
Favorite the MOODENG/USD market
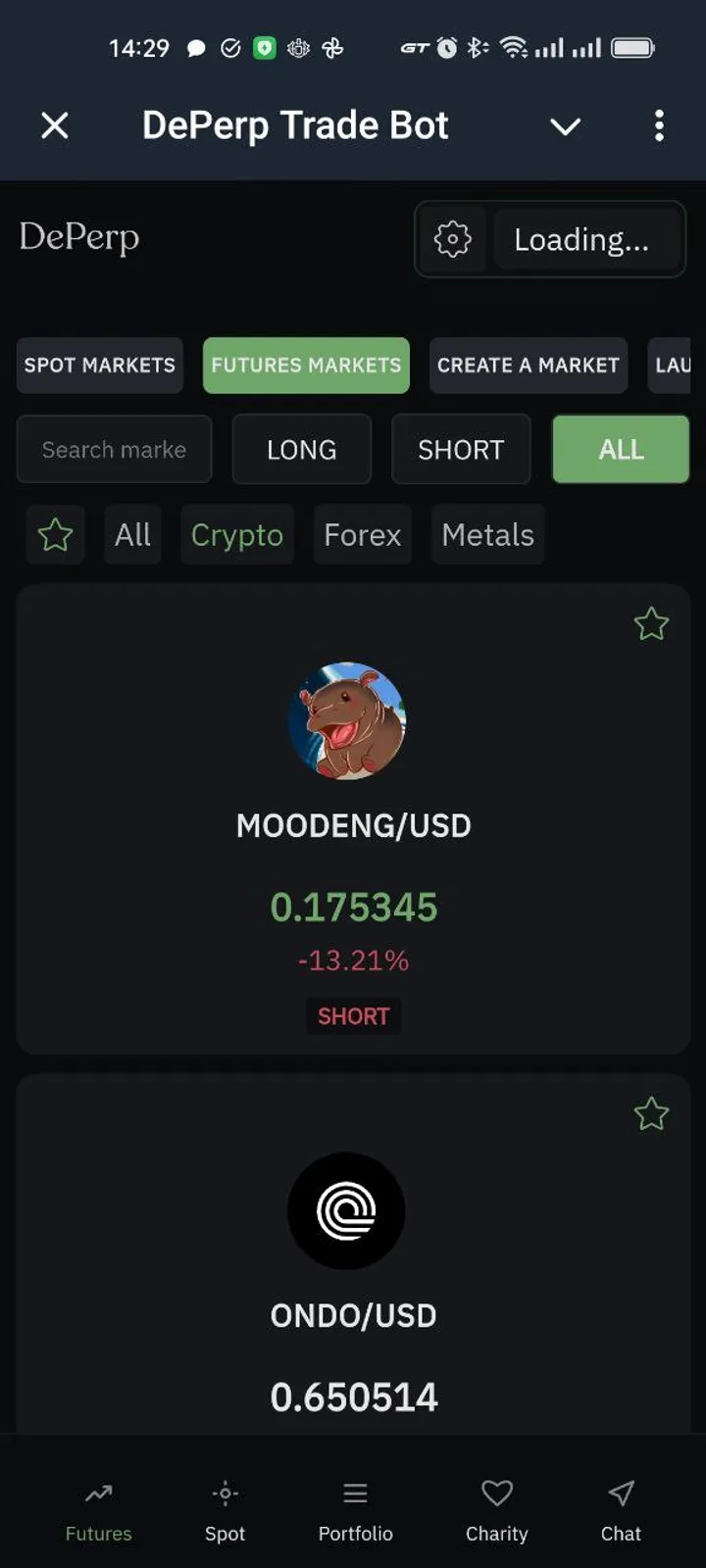coord(651,624)
